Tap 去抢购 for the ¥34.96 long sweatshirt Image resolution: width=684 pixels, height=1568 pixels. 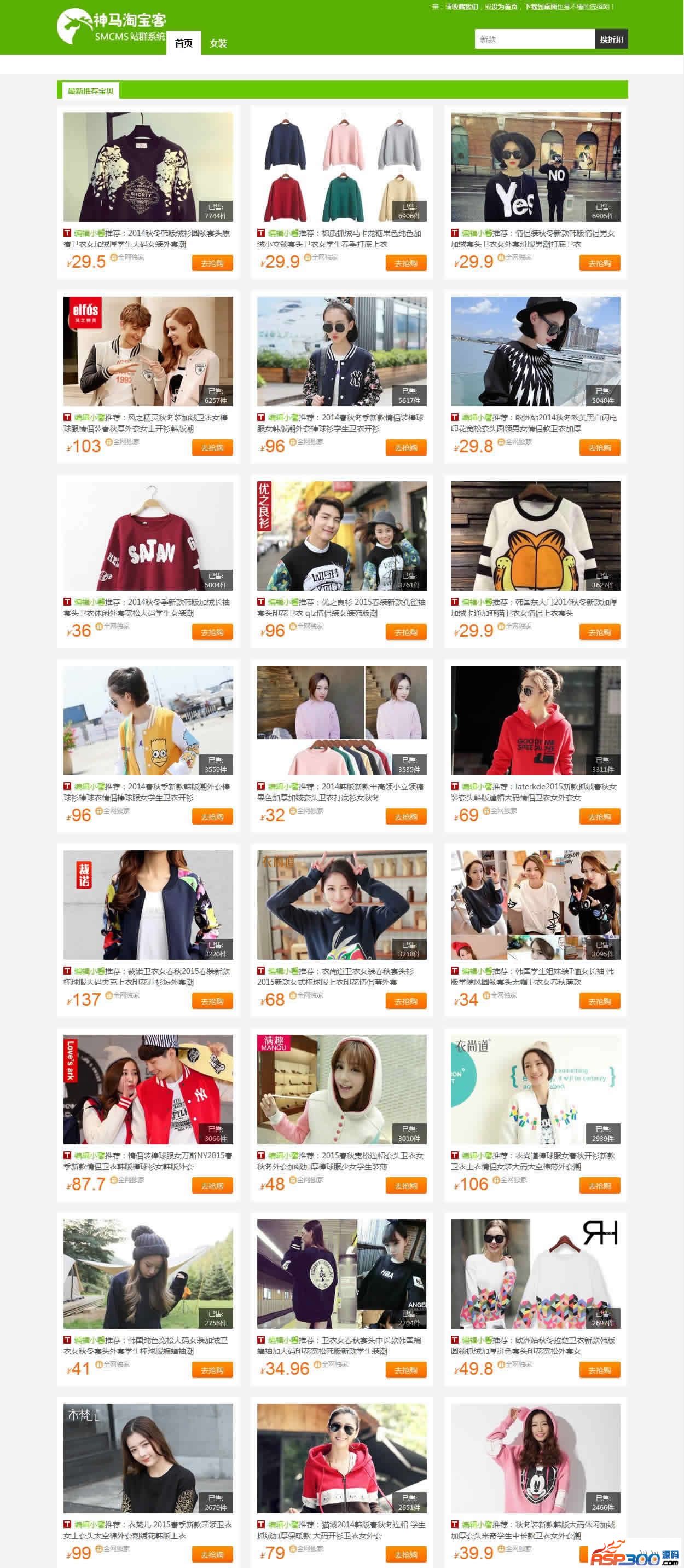tap(406, 1370)
